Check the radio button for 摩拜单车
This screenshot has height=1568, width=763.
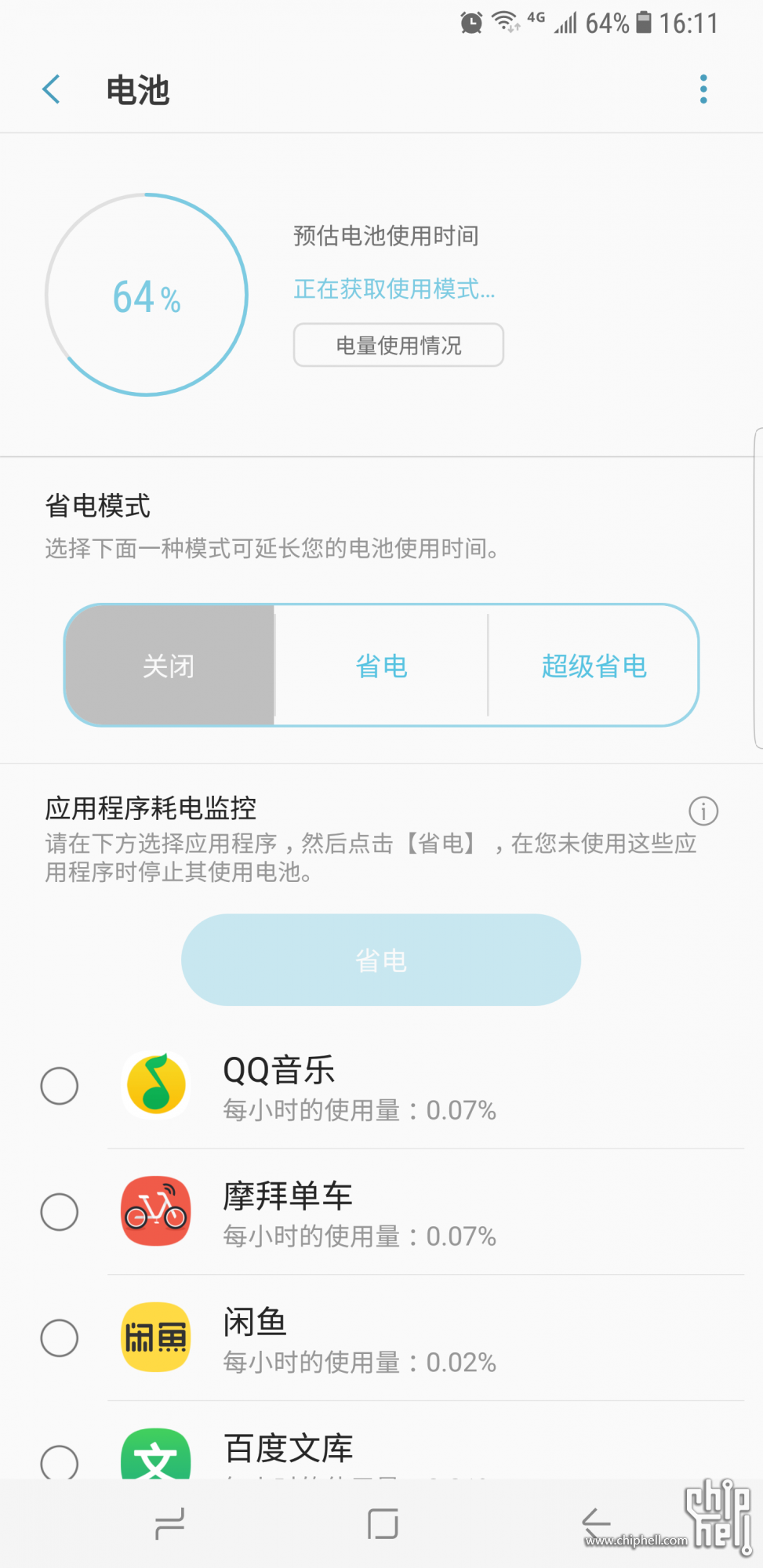point(59,1212)
